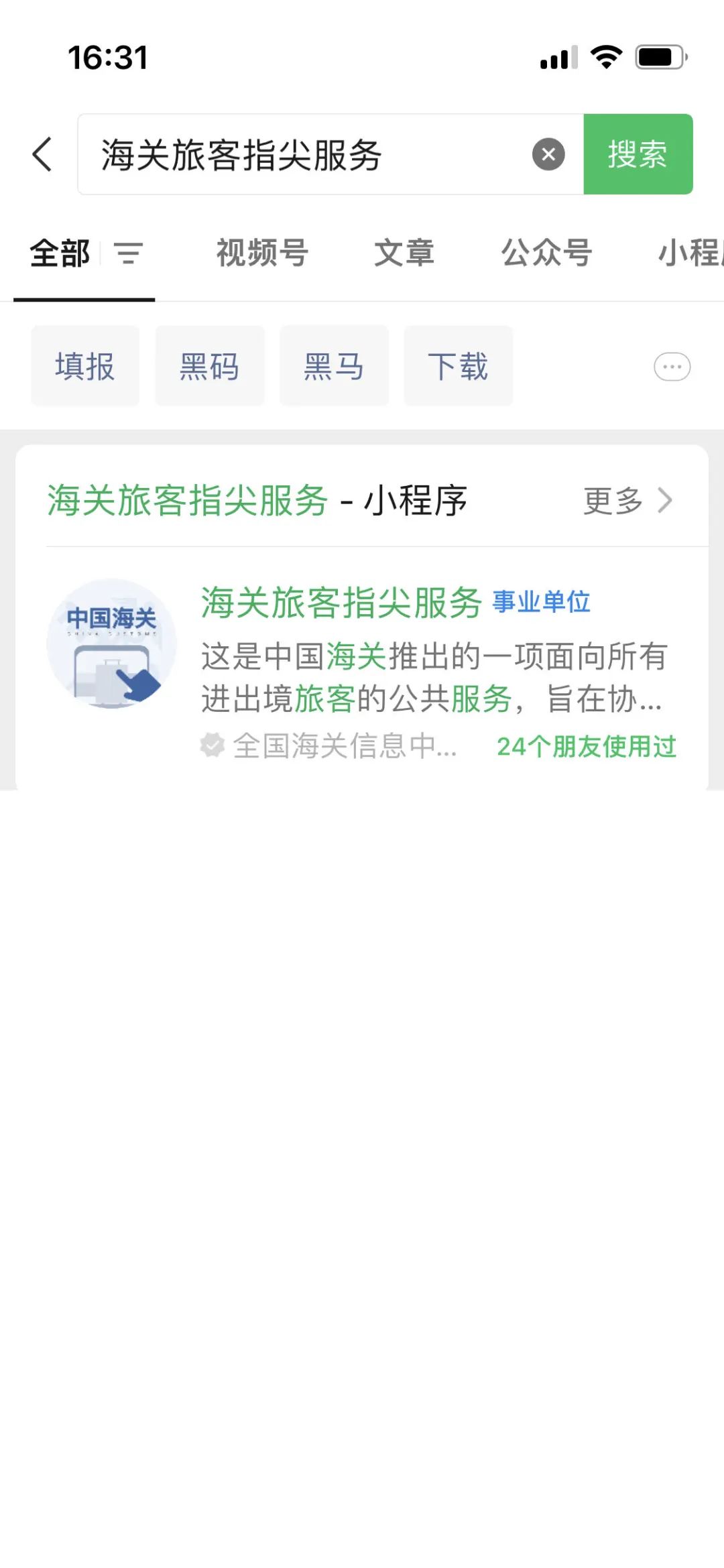Viewport: 724px width, 1568px height.
Task: Expand more suggestions with the ellipsis icon
Action: (672, 367)
